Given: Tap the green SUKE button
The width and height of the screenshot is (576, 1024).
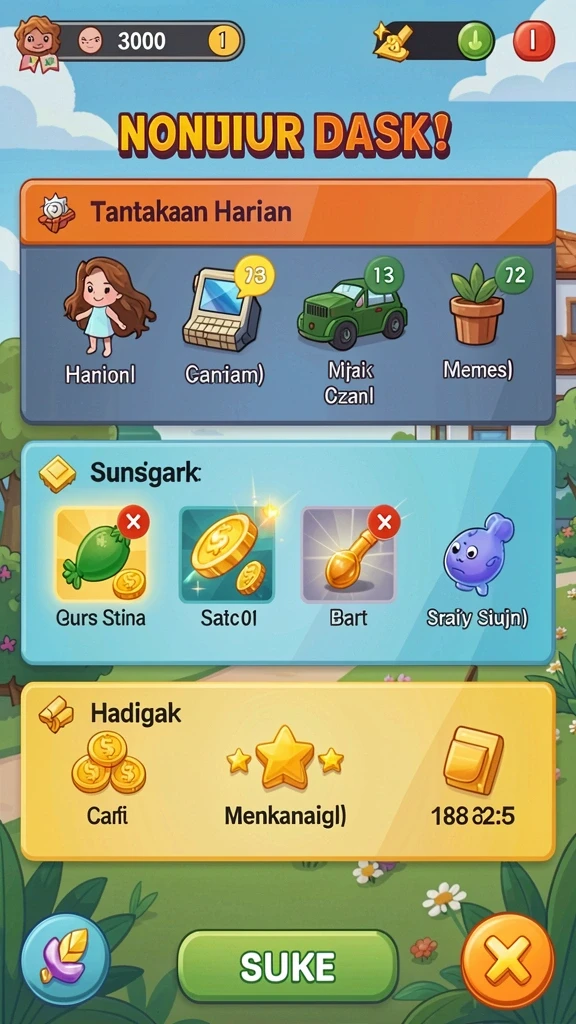Looking at the screenshot, I should (288, 966).
